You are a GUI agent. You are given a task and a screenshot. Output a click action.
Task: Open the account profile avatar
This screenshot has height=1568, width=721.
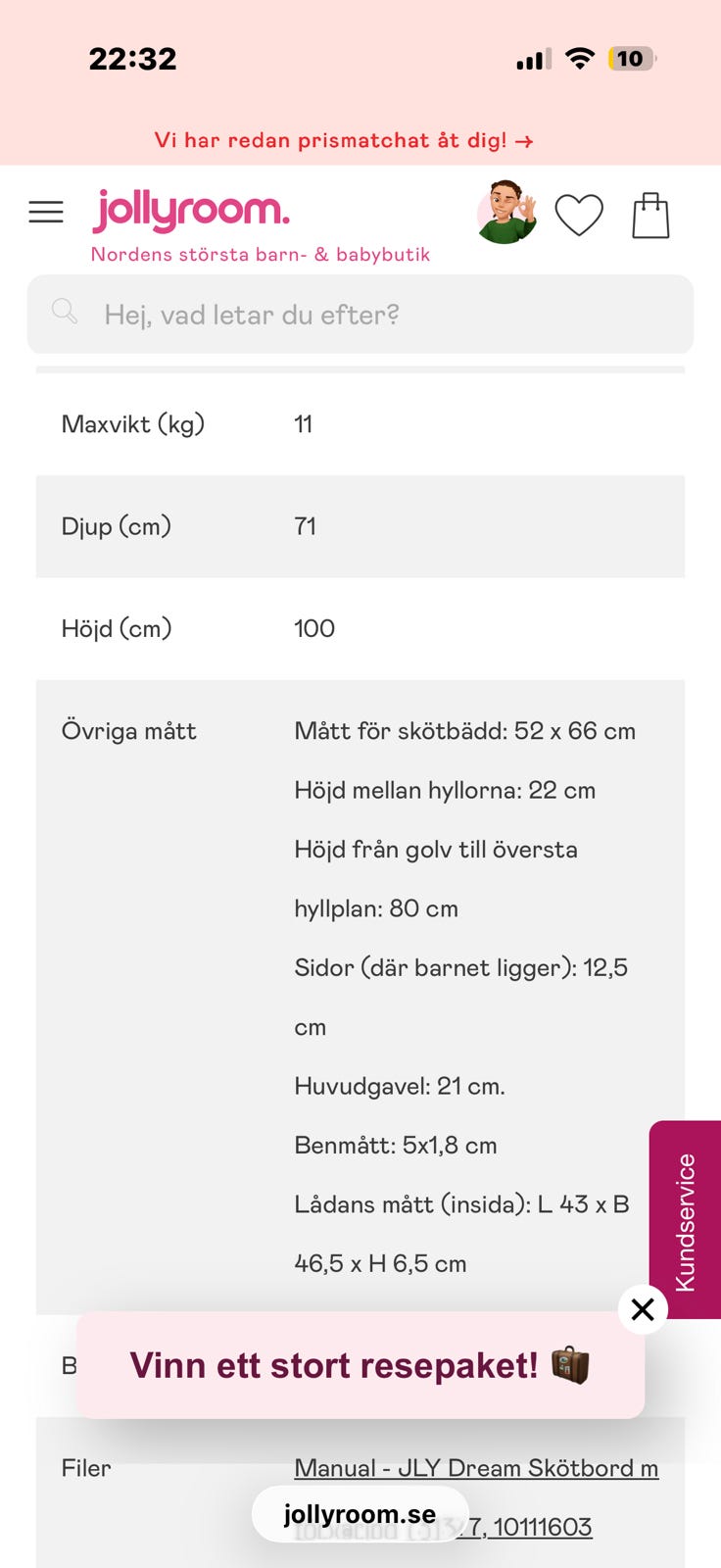(506, 212)
